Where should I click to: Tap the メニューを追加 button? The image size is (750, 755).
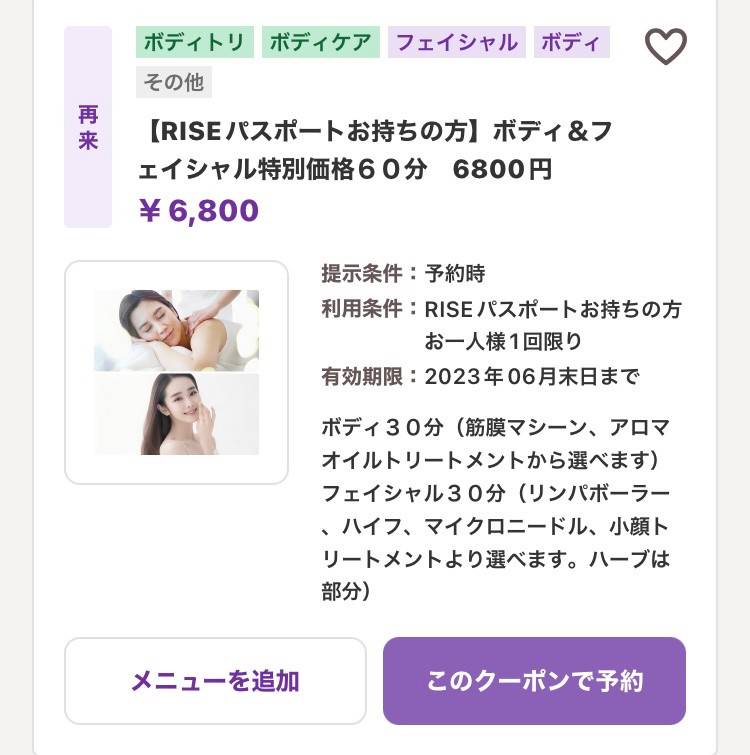[215, 681]
